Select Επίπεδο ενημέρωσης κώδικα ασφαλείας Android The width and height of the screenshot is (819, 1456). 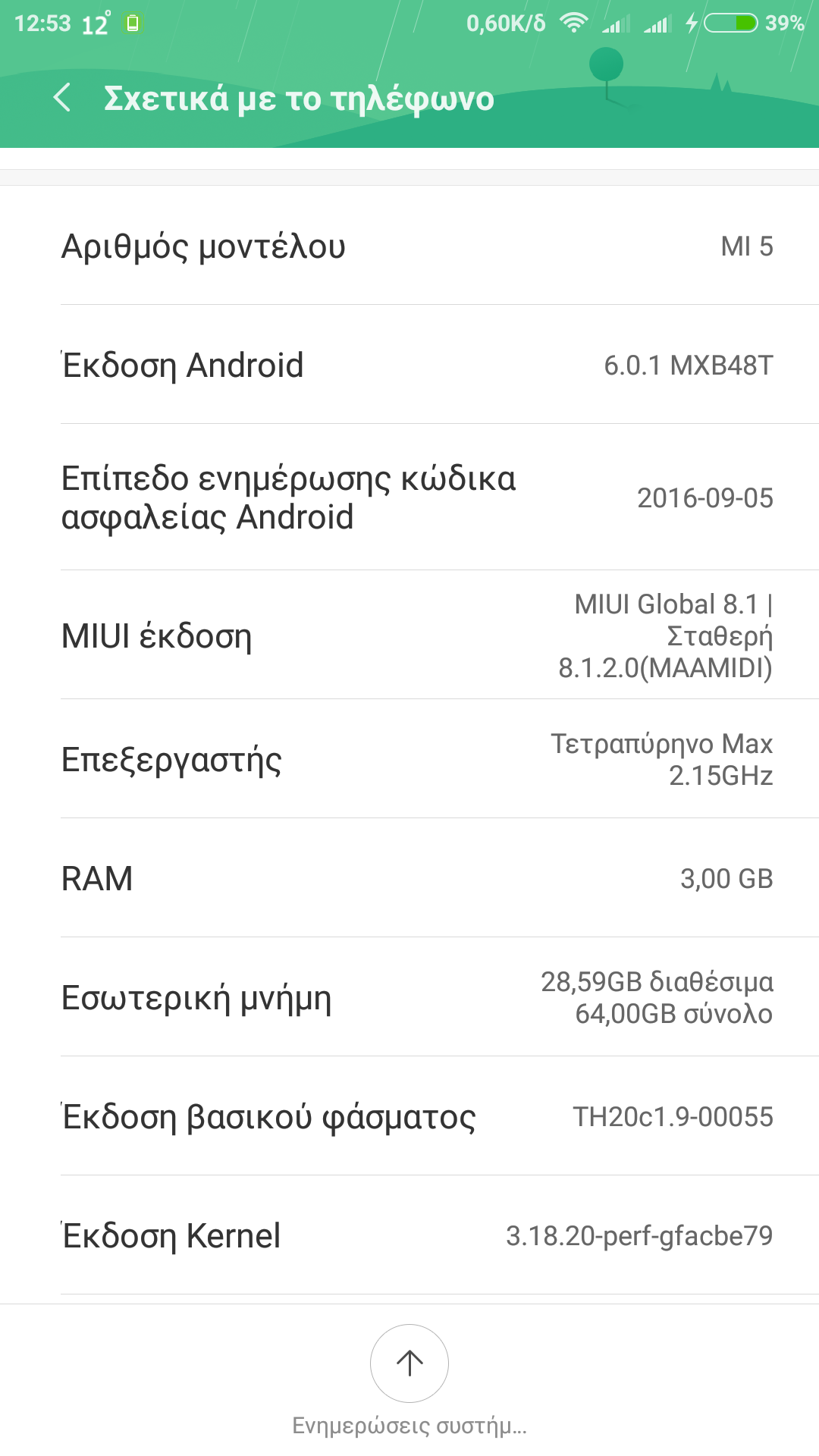[409, 497]
